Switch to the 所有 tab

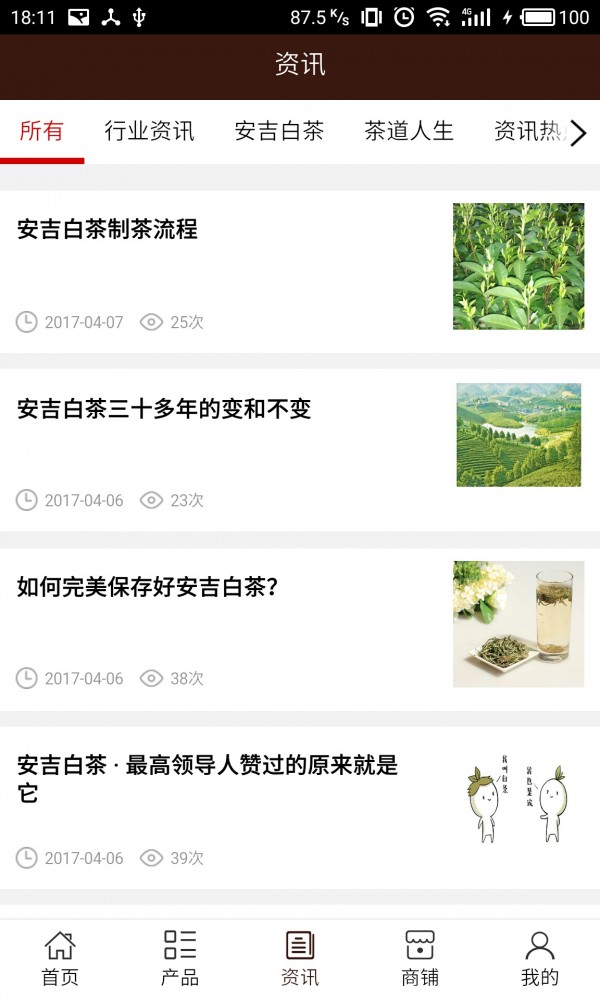pyautogui.click(x=42, y=131)
